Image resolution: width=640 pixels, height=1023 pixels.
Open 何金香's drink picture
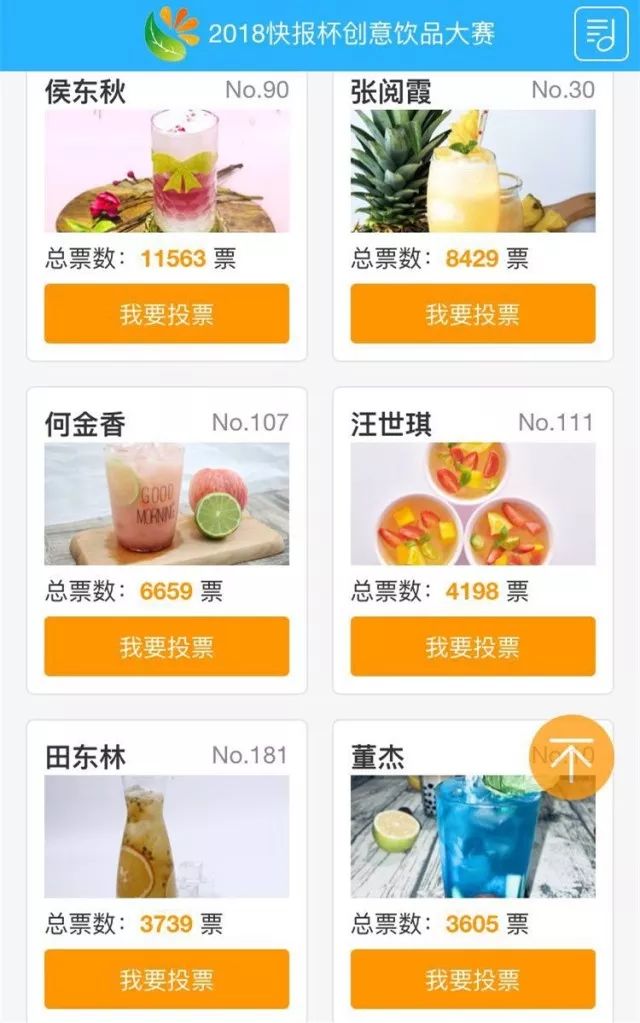(167, 504)
